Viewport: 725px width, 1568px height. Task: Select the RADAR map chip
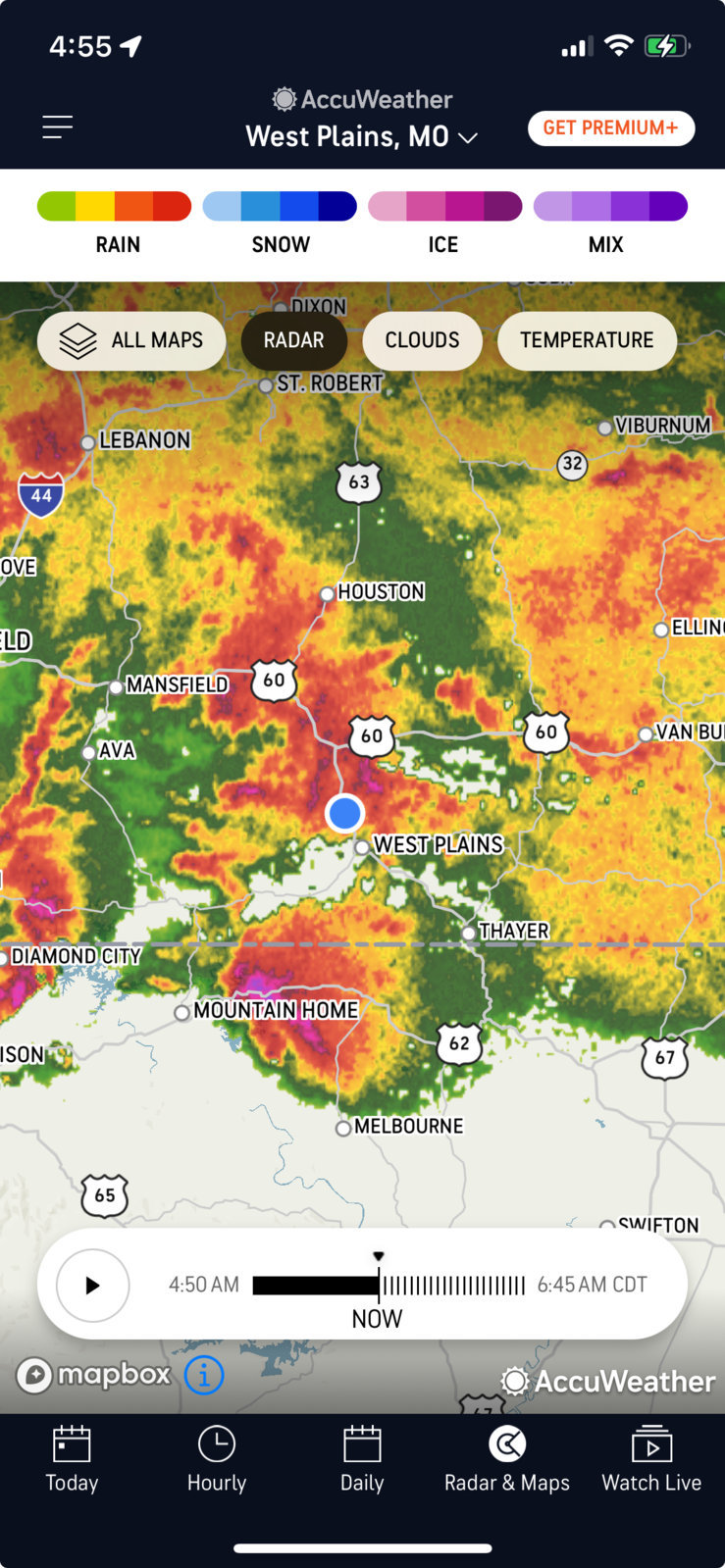click(x=294, y=341)
